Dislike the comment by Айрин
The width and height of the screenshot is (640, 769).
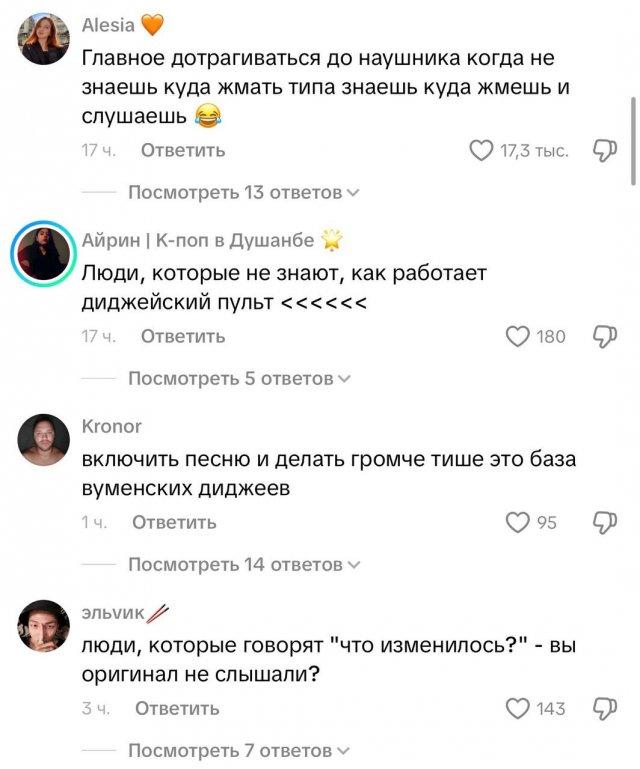[606, 336]
